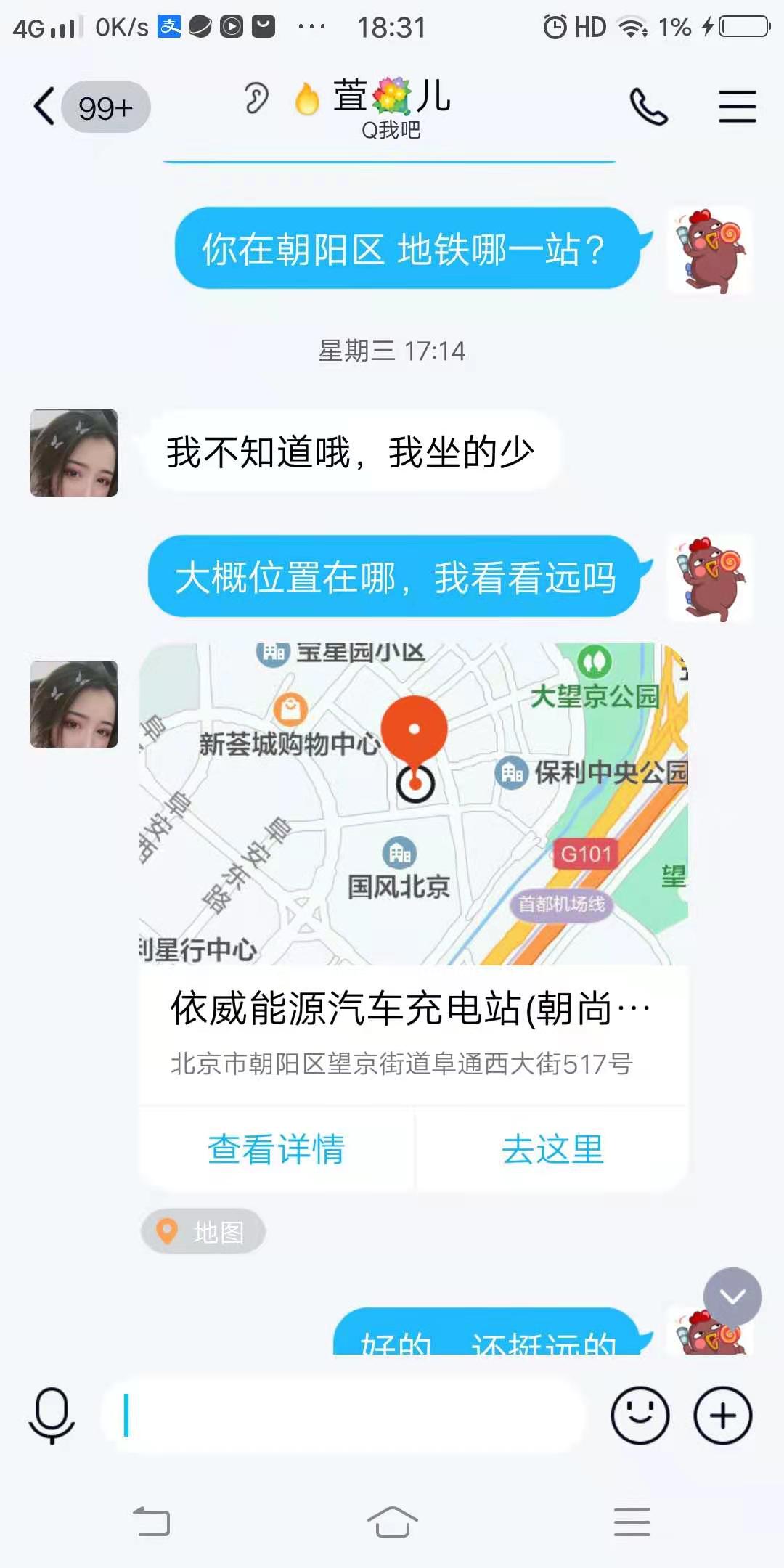
Task: Tap the 99+ unread messages badge
Action: (106, 107)
